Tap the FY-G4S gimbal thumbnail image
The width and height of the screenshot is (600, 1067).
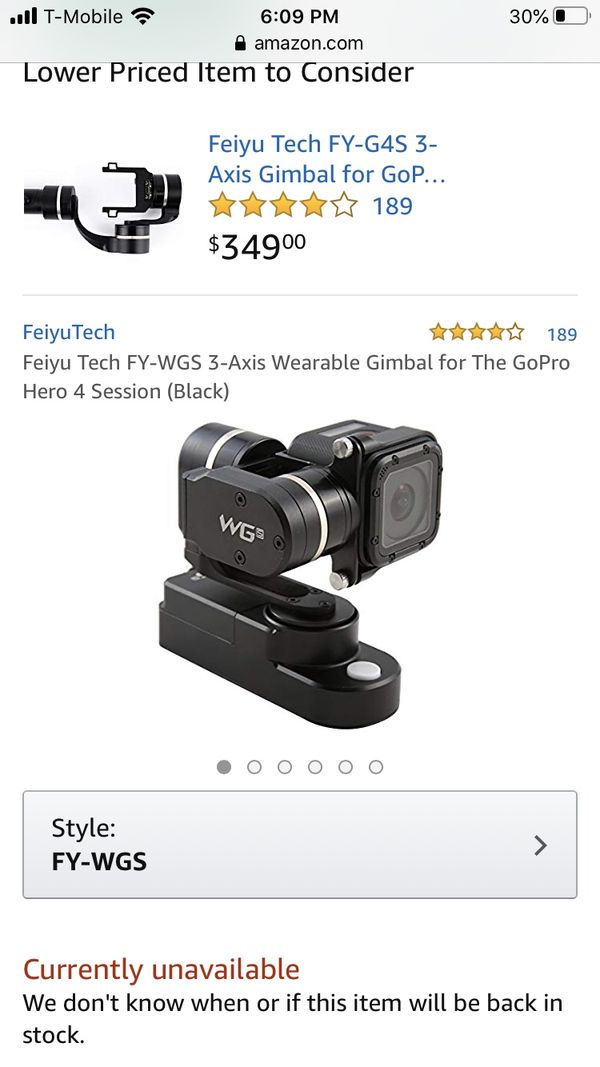tap(103, 208)
